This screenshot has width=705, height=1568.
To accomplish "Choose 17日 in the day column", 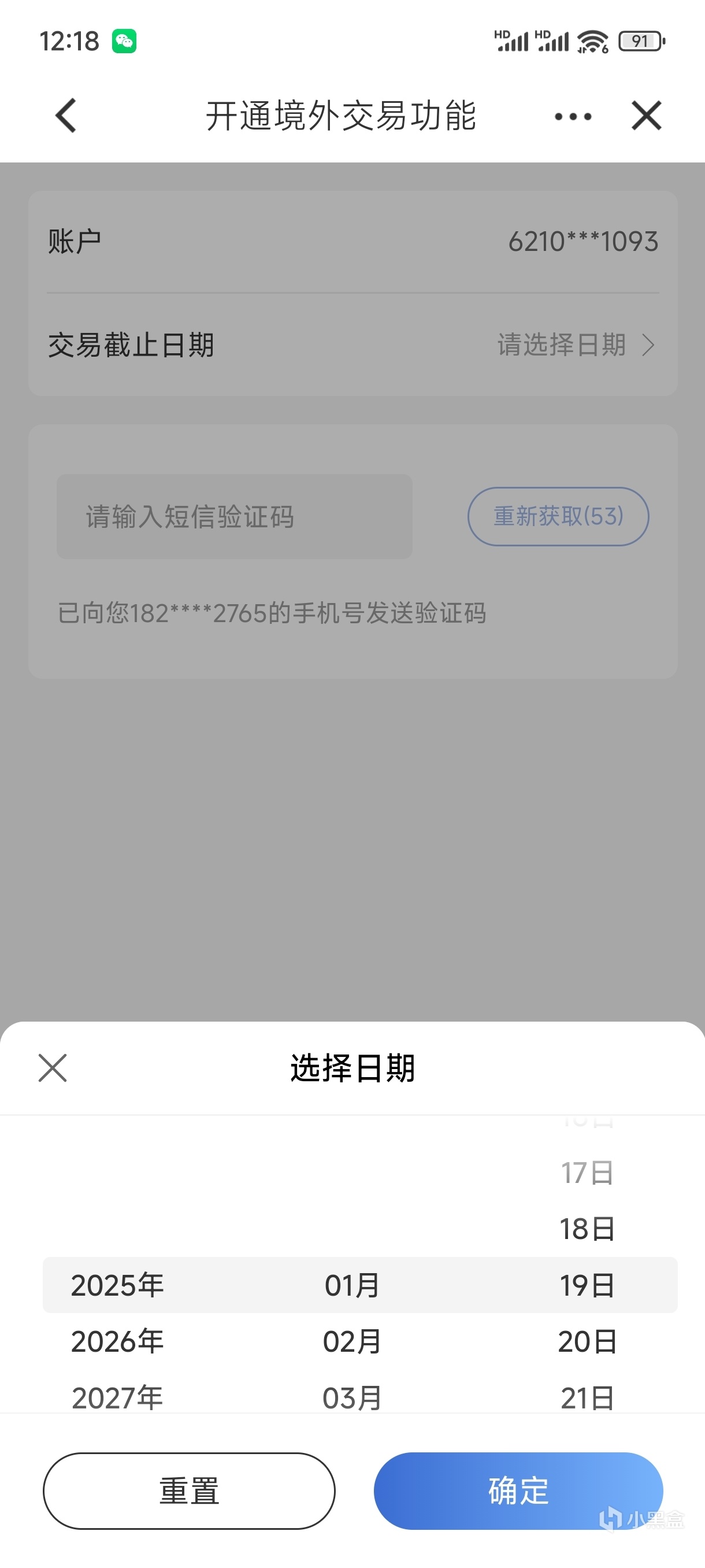I will tap(587, 1173).
